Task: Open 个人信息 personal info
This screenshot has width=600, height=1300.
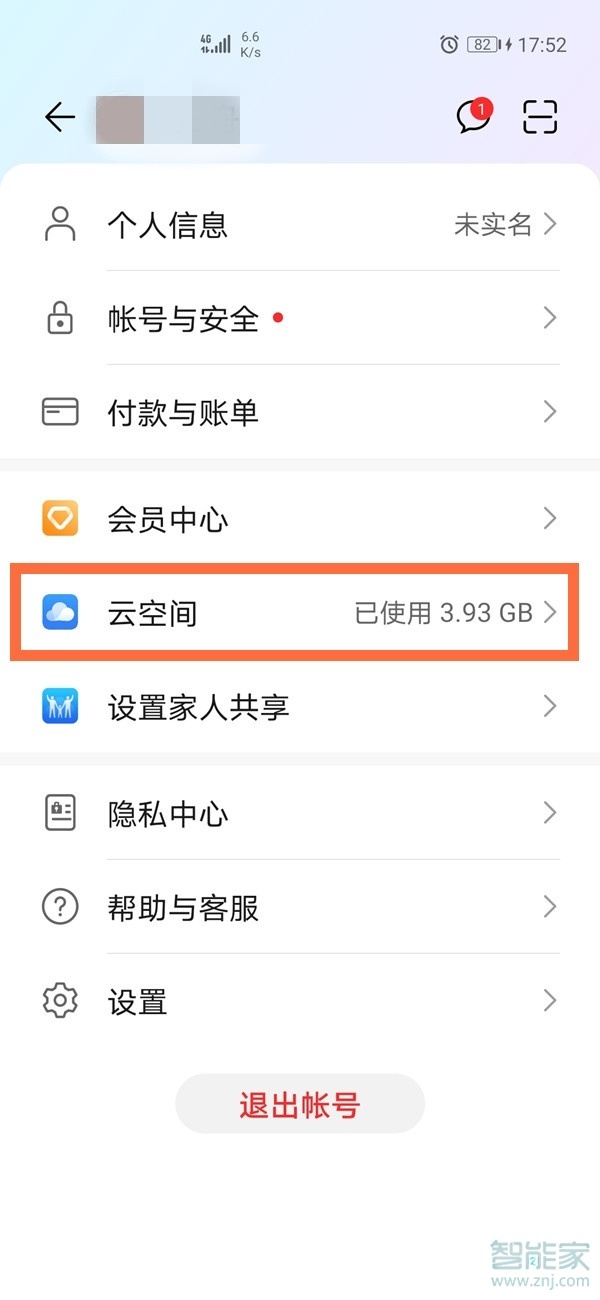Action: tap(300, 225)
